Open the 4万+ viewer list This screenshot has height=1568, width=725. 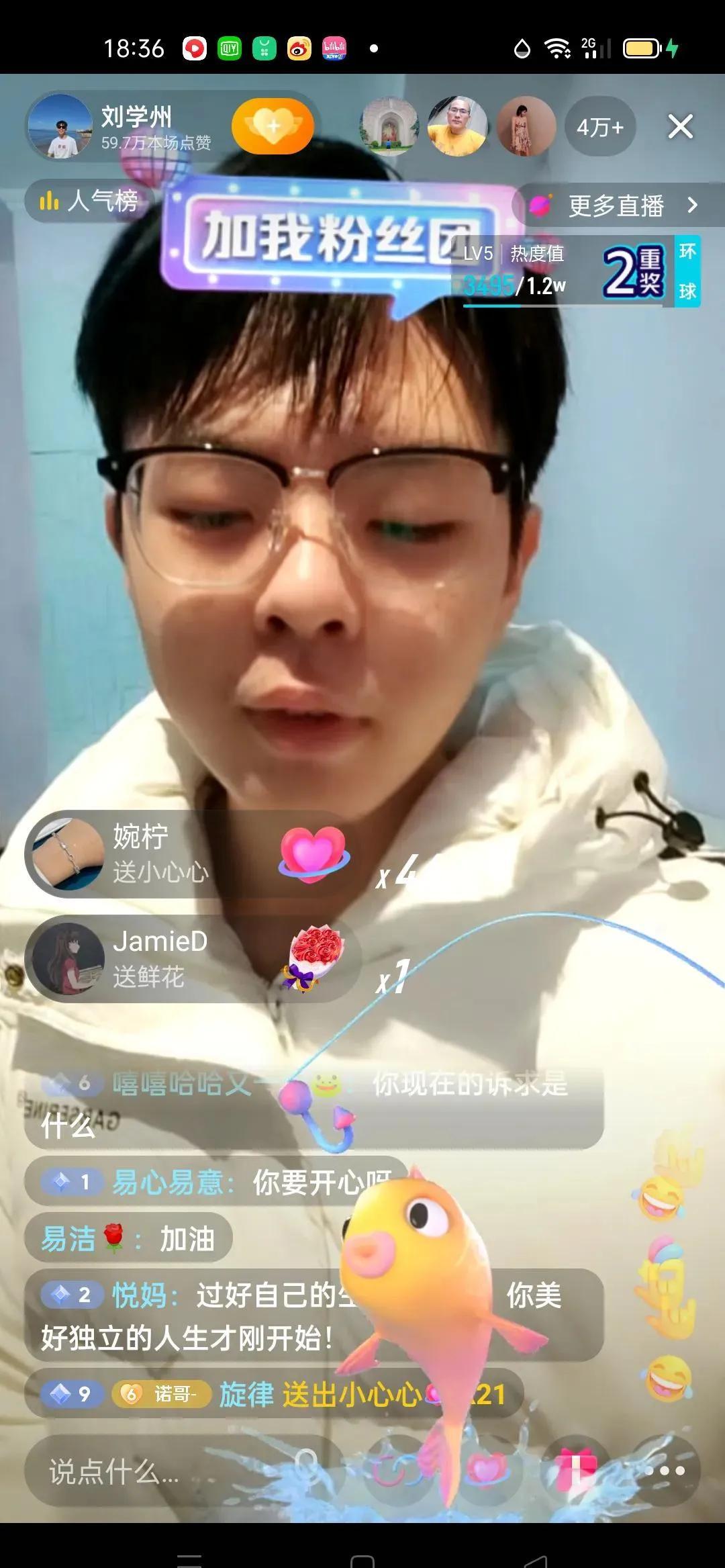point(600,126)
